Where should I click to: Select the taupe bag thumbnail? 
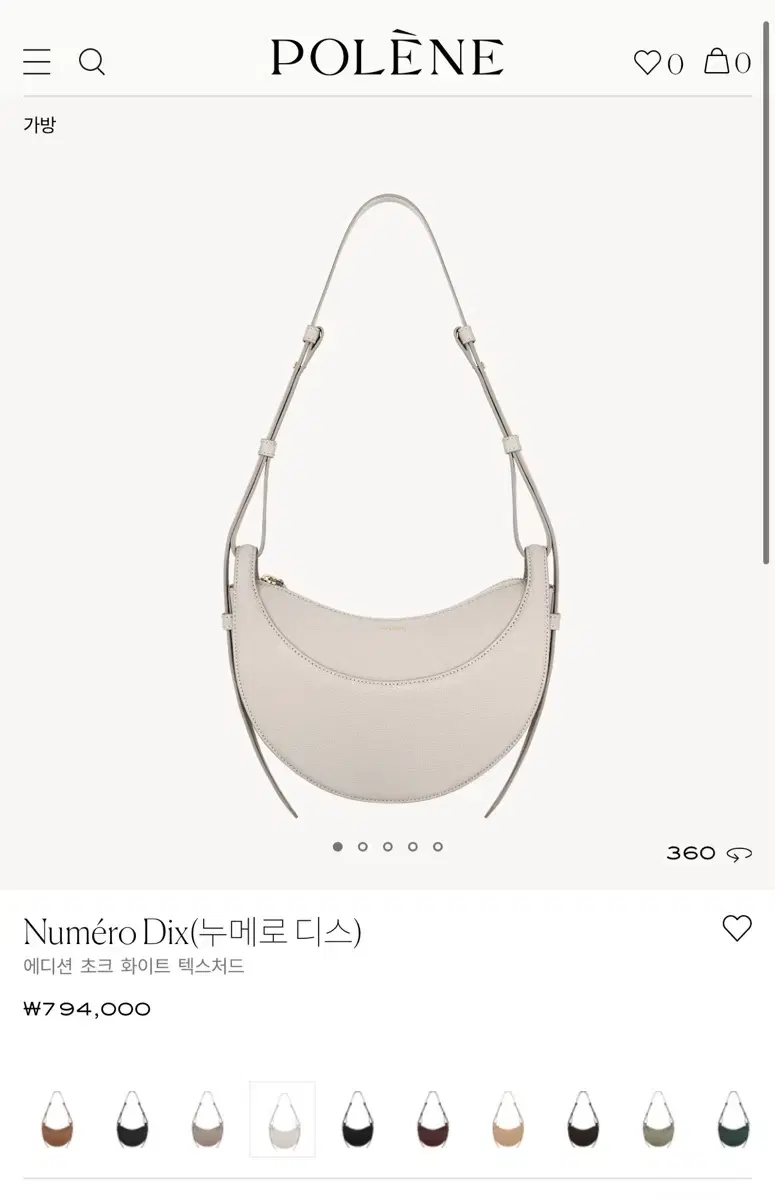click(x=207, y=1120)
